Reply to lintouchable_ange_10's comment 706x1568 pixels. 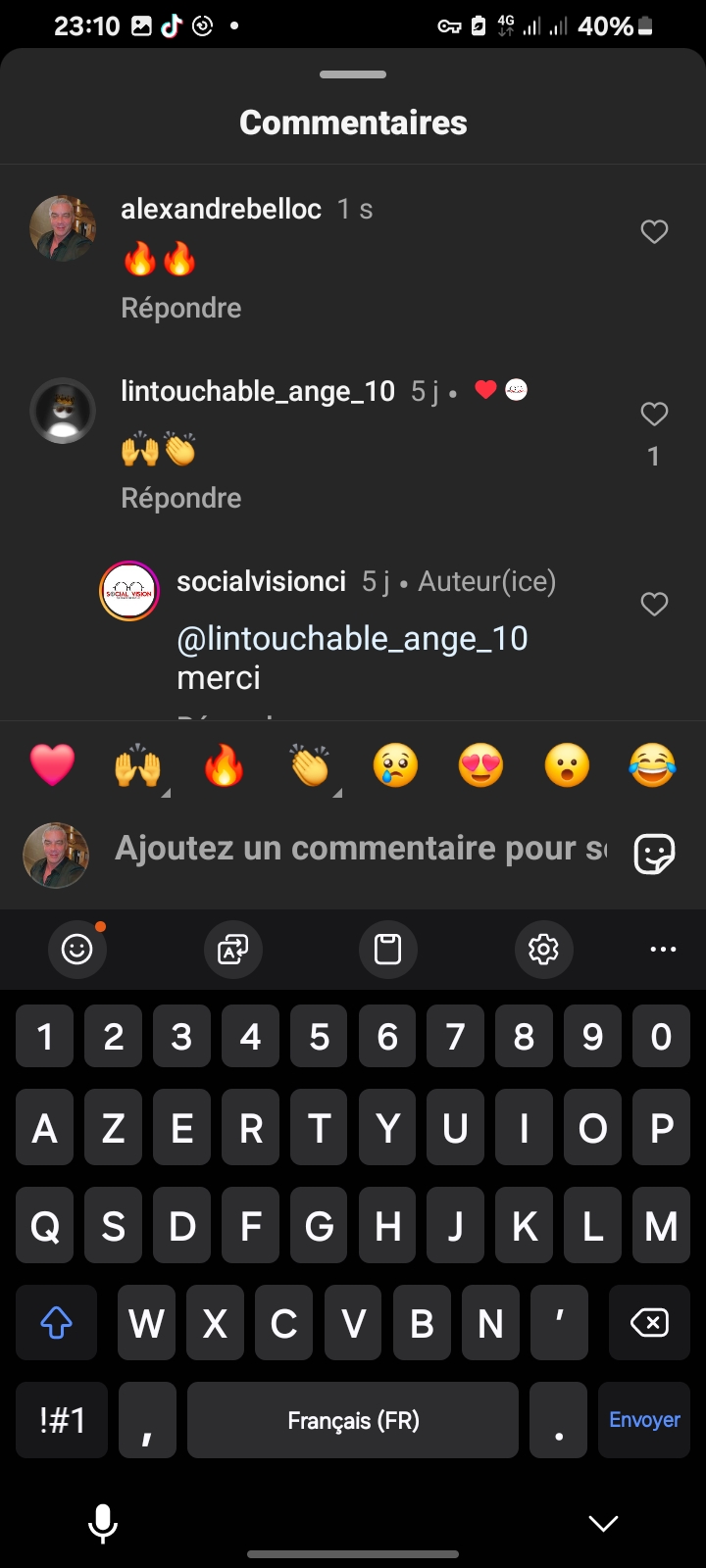click(x=180, y=498)
